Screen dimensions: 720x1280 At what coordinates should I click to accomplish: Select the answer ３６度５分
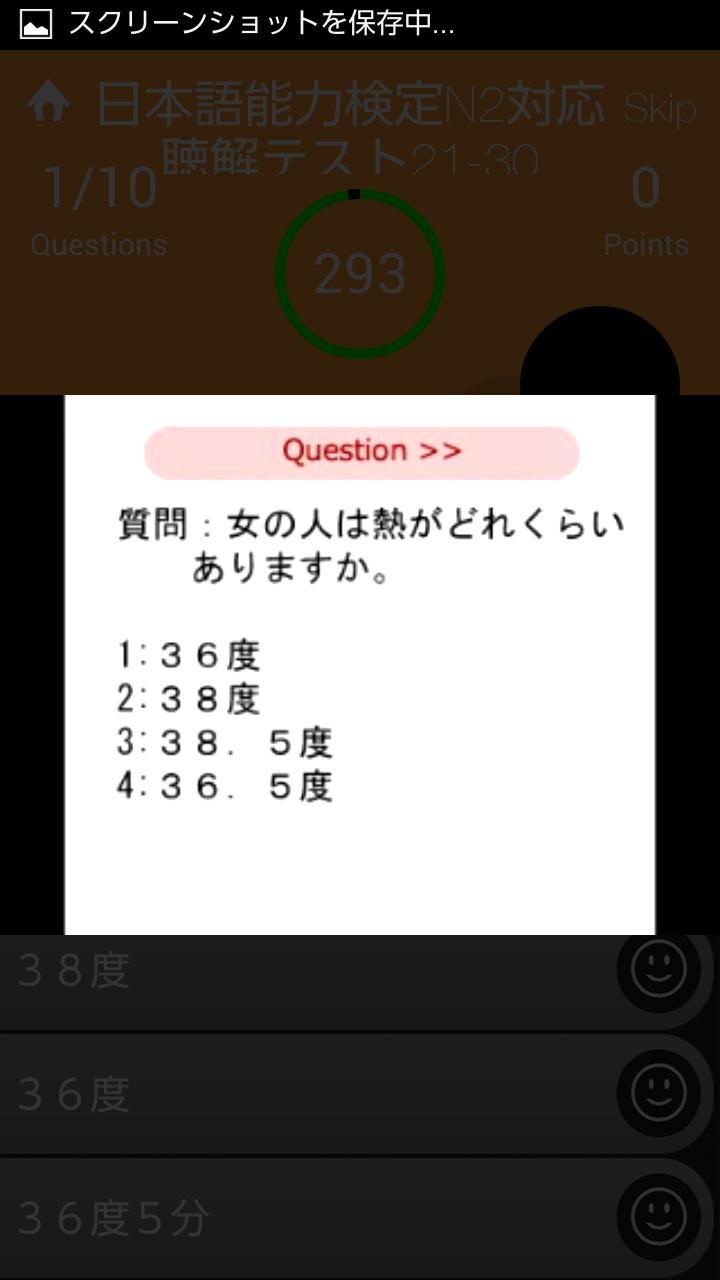pos(300,1216)
